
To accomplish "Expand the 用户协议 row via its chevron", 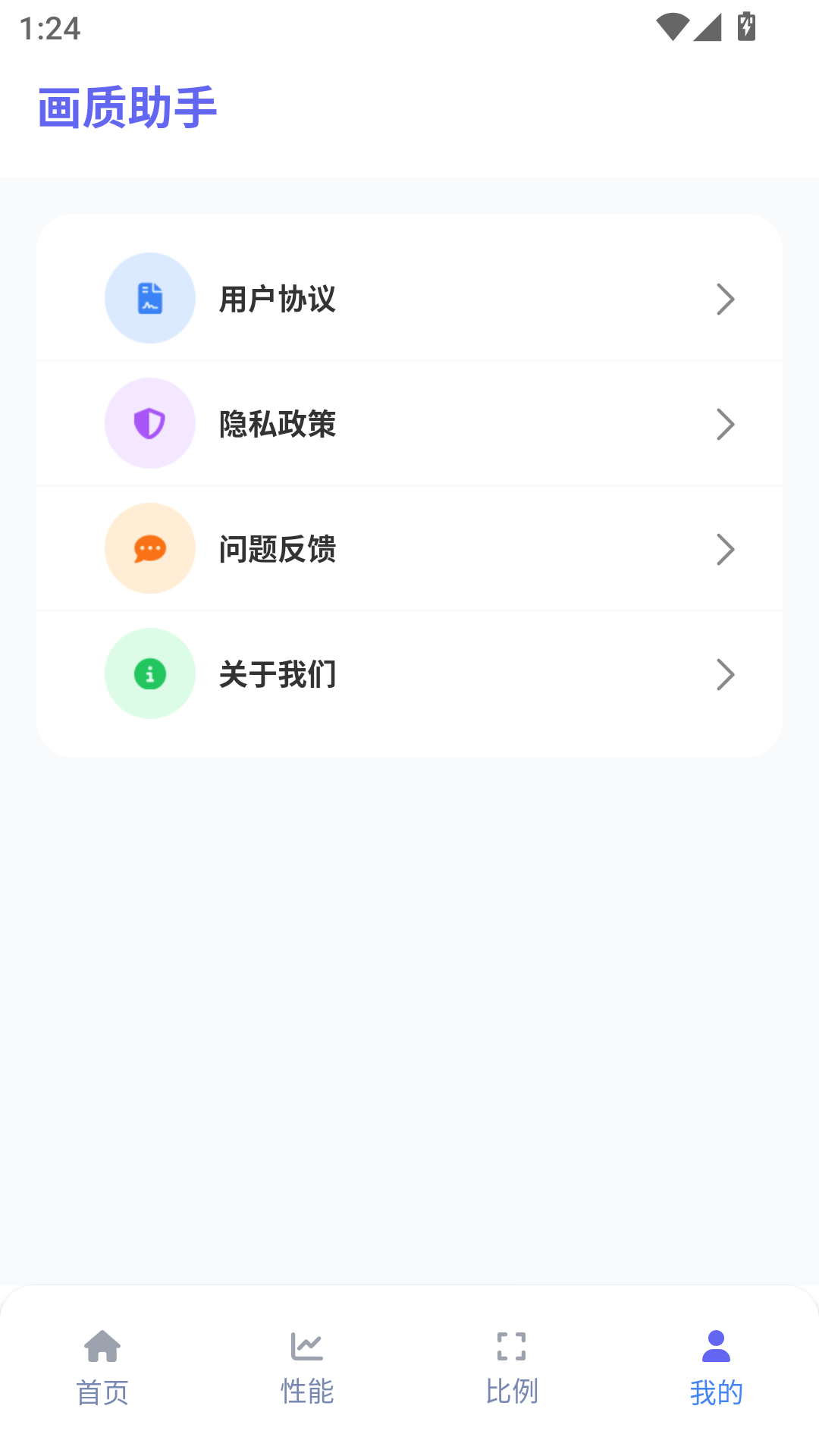I will [x=726, y=298].
